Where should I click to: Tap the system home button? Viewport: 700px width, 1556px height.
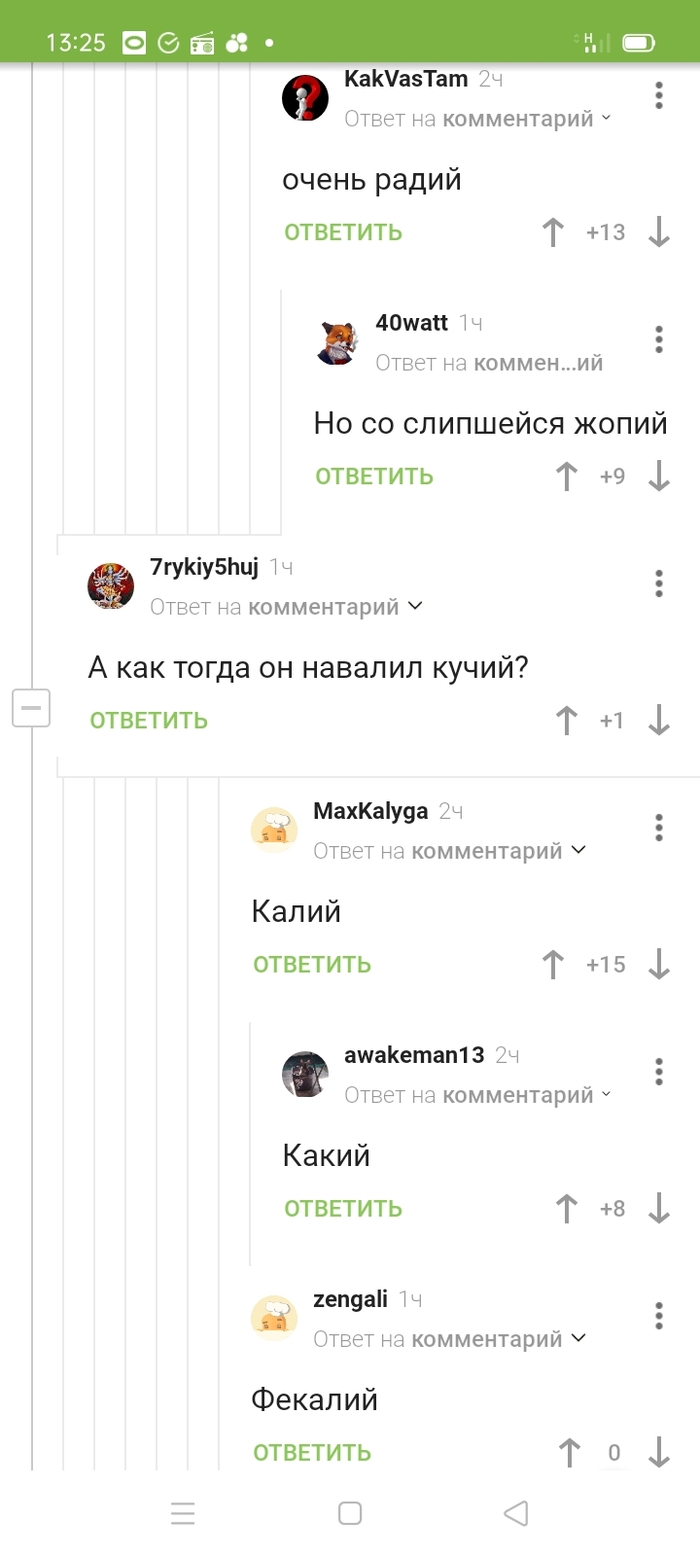click(350, 1513)
